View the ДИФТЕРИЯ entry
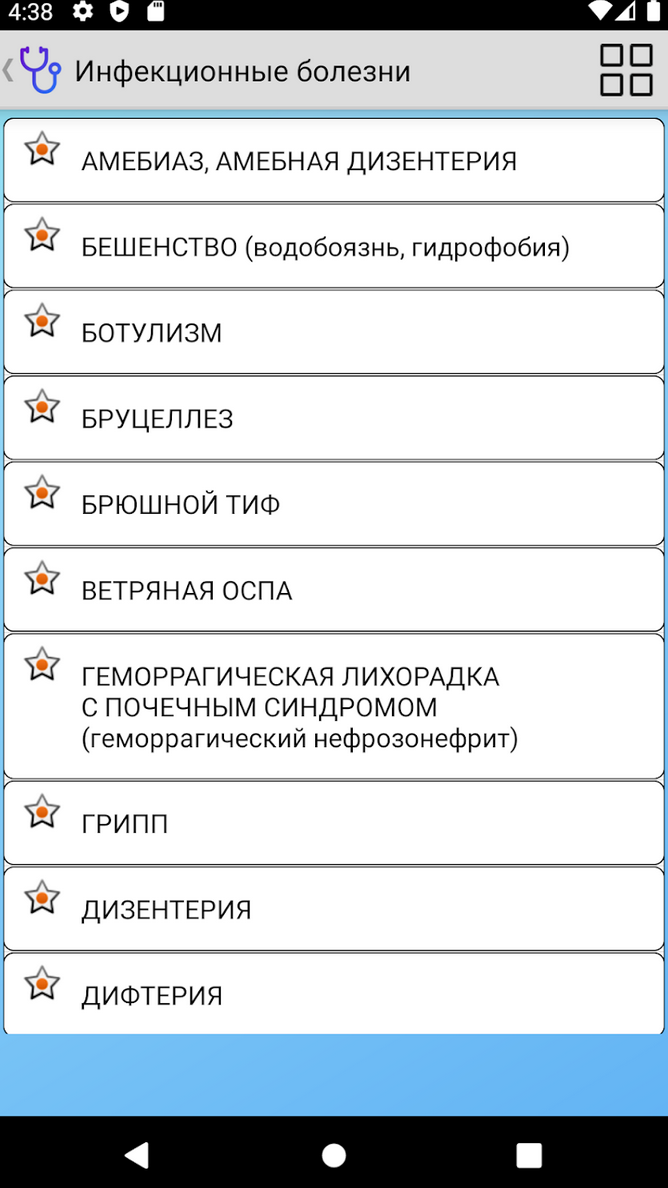Screen dimensions: 668x1188 (334, 994)
